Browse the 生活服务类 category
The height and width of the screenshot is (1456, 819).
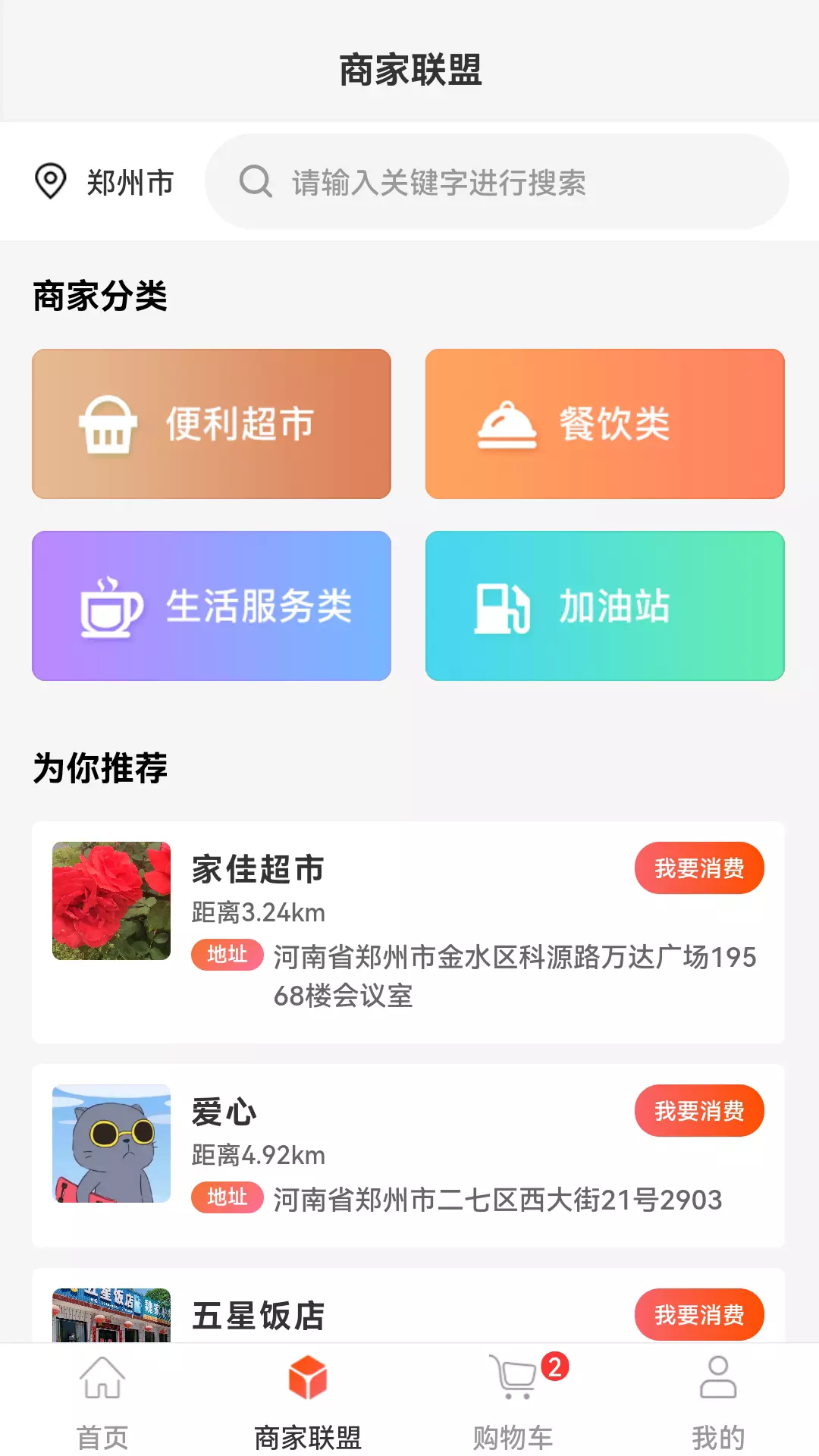[x=212, y=606]
